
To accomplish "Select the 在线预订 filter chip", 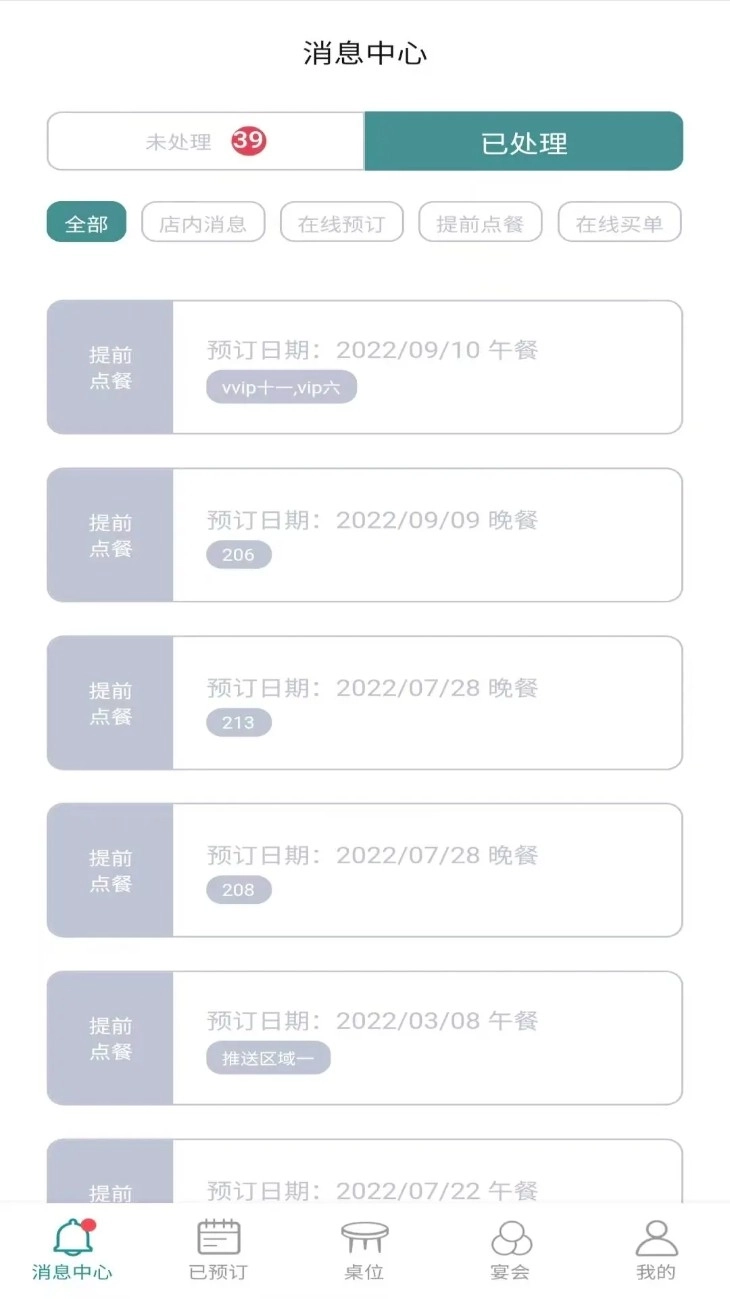I will point(341,222).
